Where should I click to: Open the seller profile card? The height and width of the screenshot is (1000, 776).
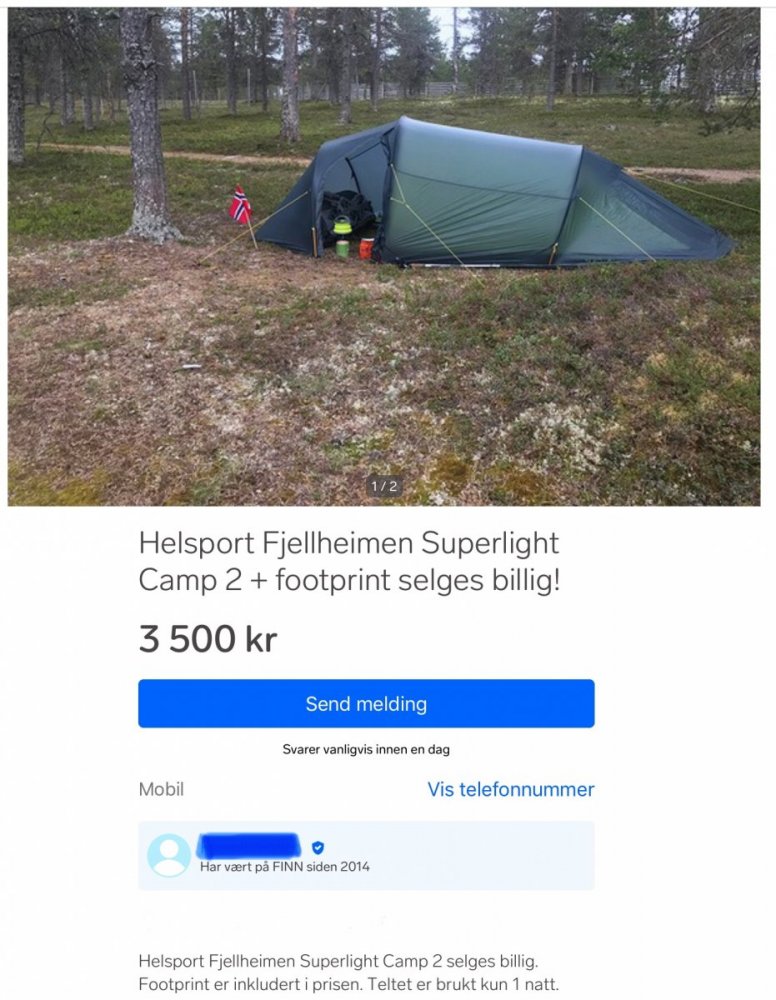point(366,856)
